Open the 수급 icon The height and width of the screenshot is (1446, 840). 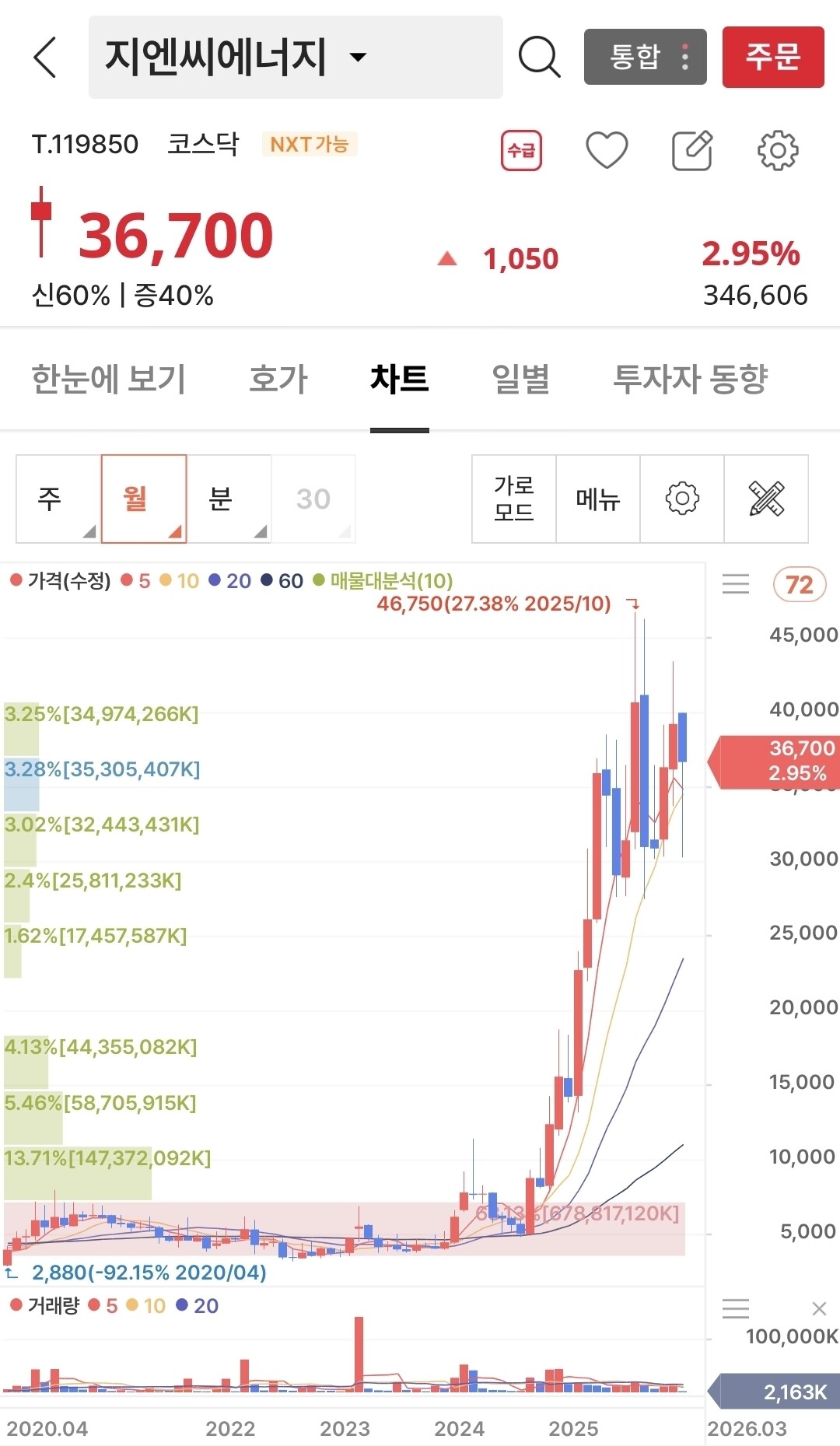521,150
